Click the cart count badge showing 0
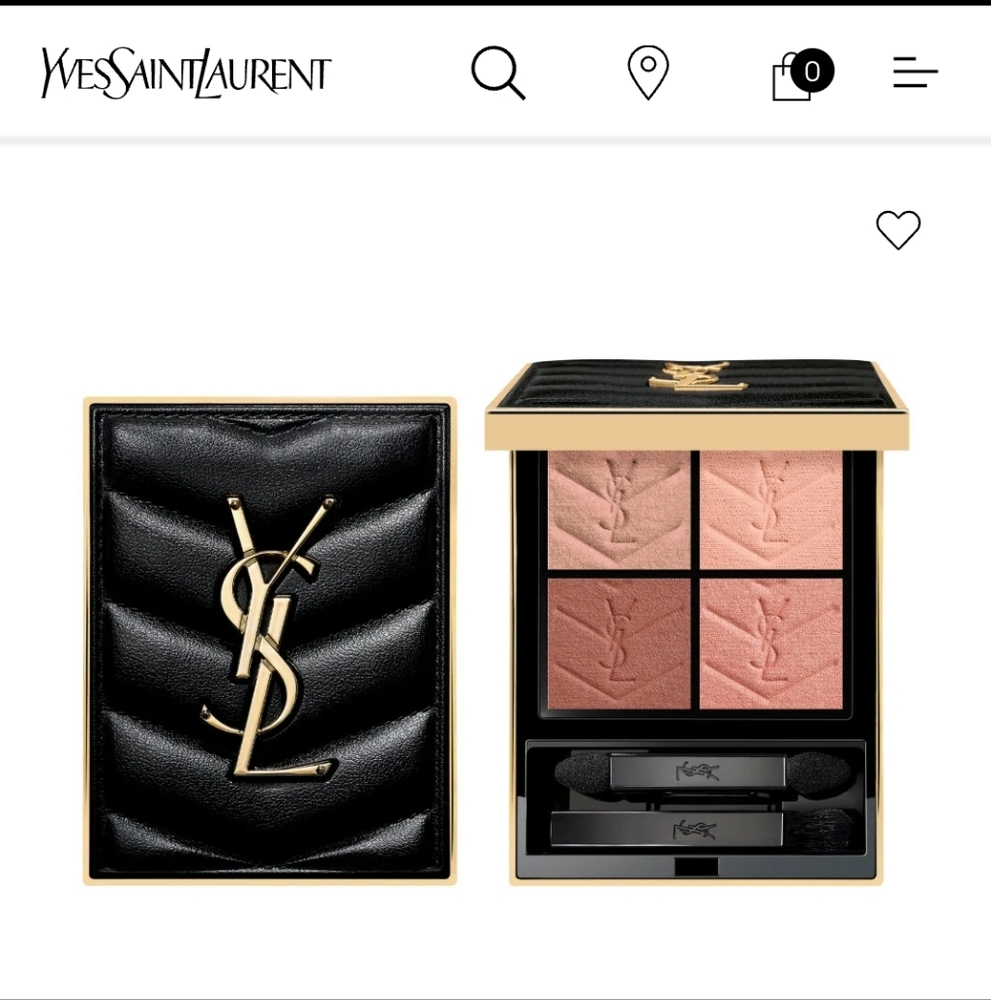 coord(812,70)
